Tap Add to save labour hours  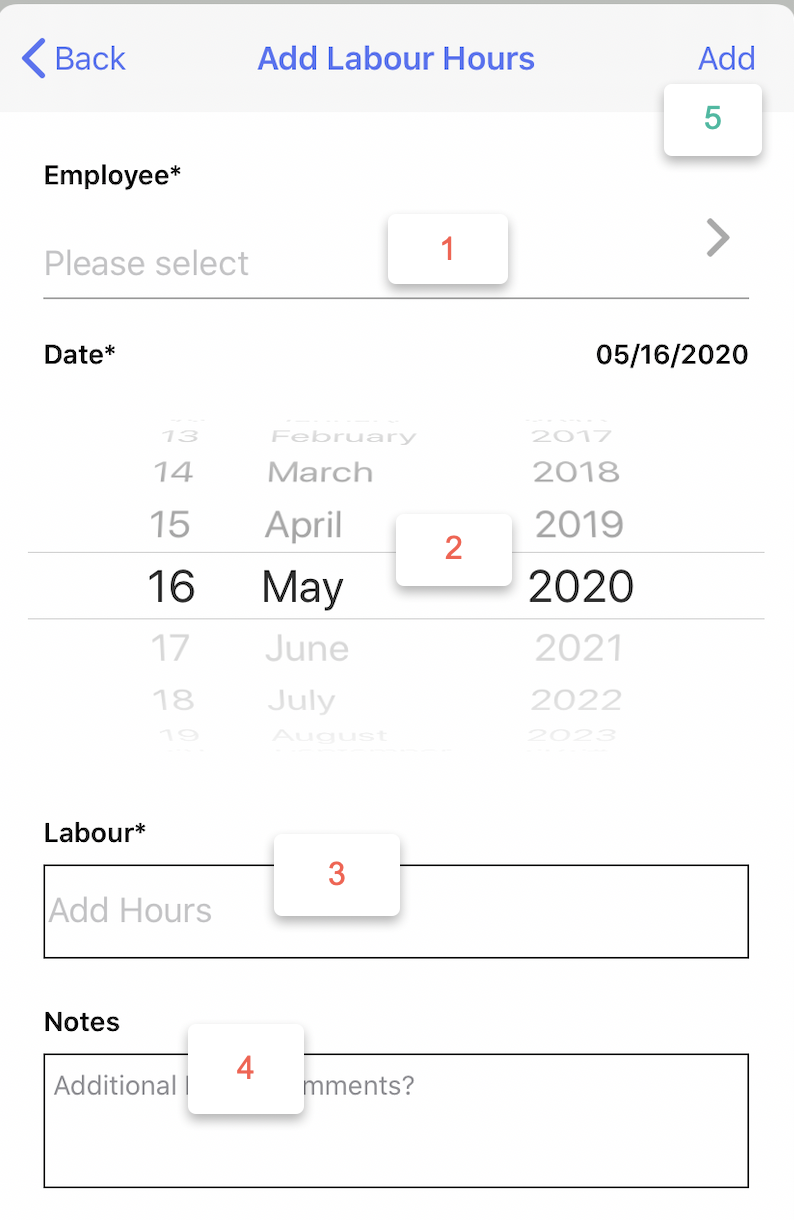tap(726, 59)
